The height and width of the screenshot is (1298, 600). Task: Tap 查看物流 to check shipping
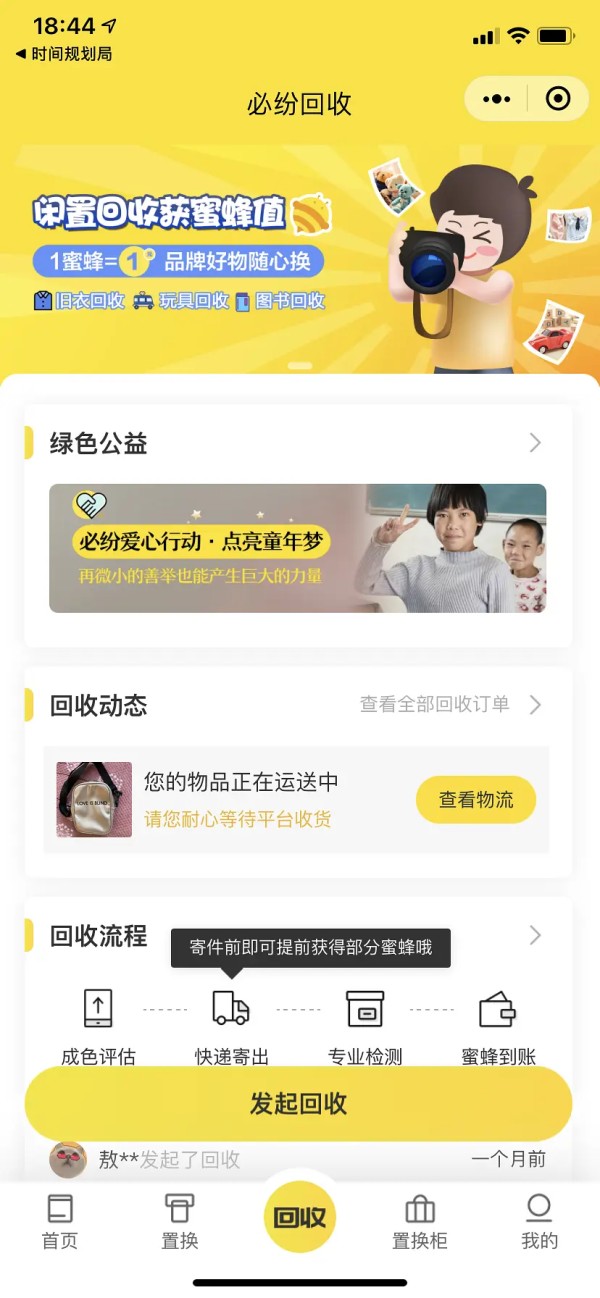click(476, 799)
